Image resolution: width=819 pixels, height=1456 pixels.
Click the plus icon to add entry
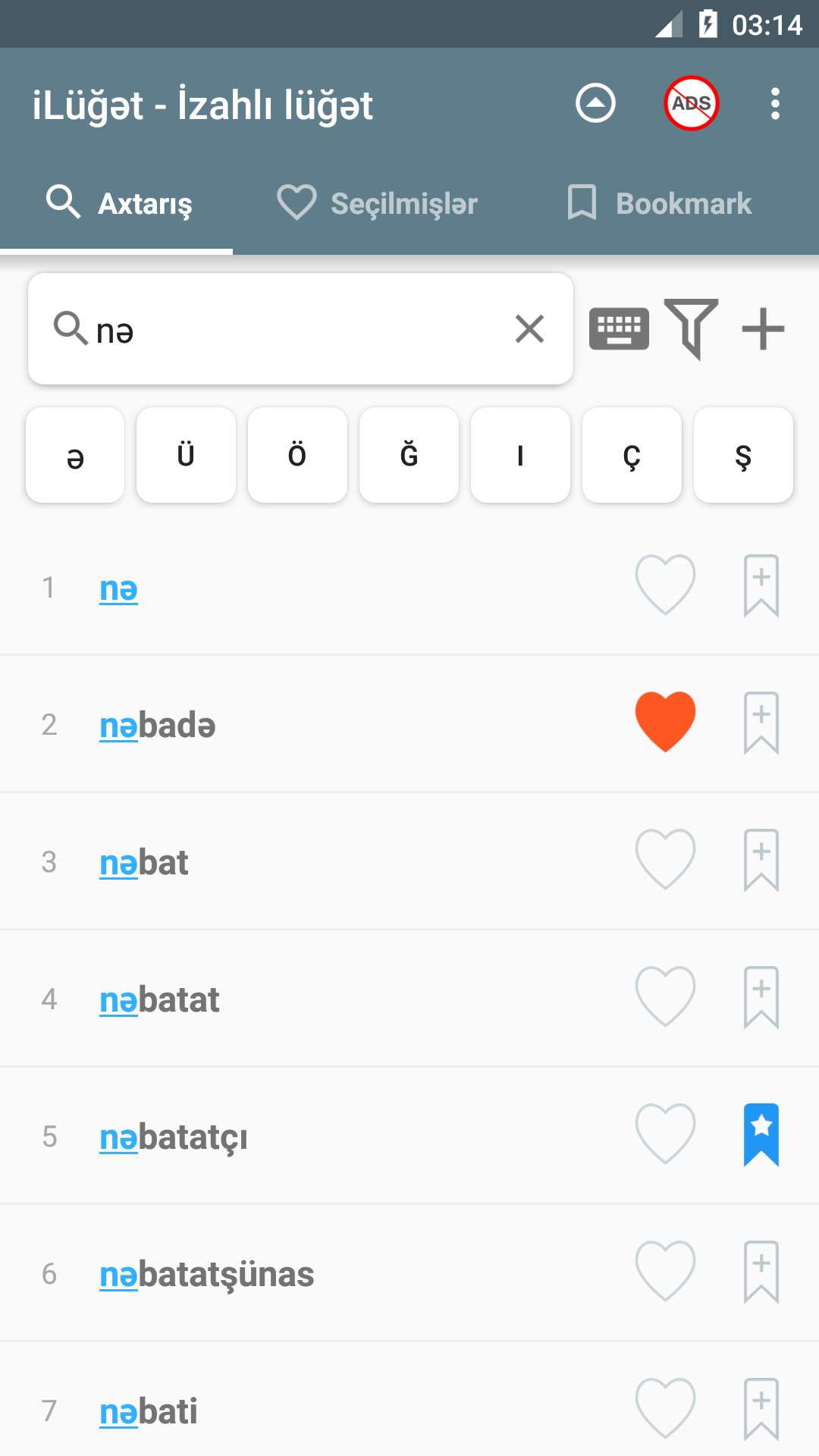coord(763,328)
